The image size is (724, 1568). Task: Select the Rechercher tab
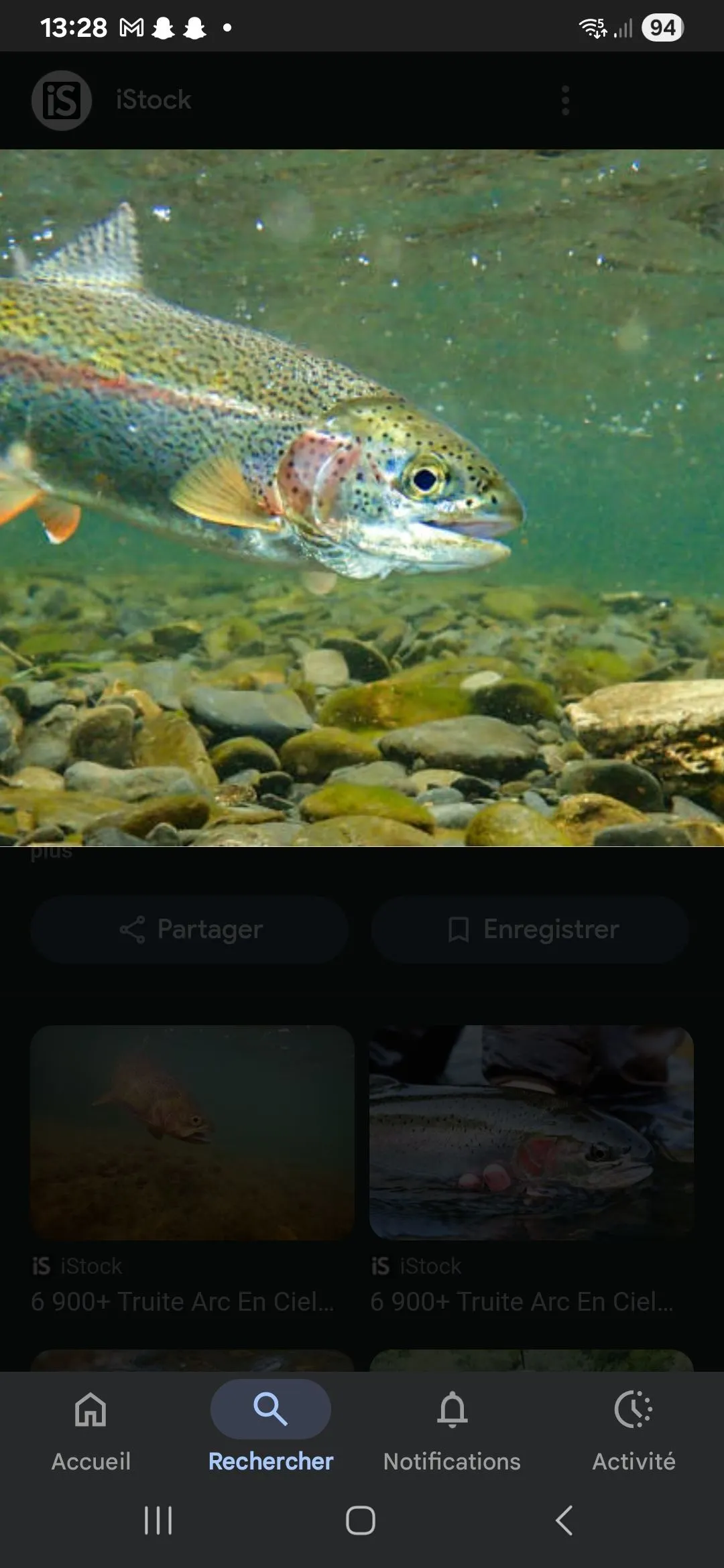pyautogui.click(x=271, y=1431)
